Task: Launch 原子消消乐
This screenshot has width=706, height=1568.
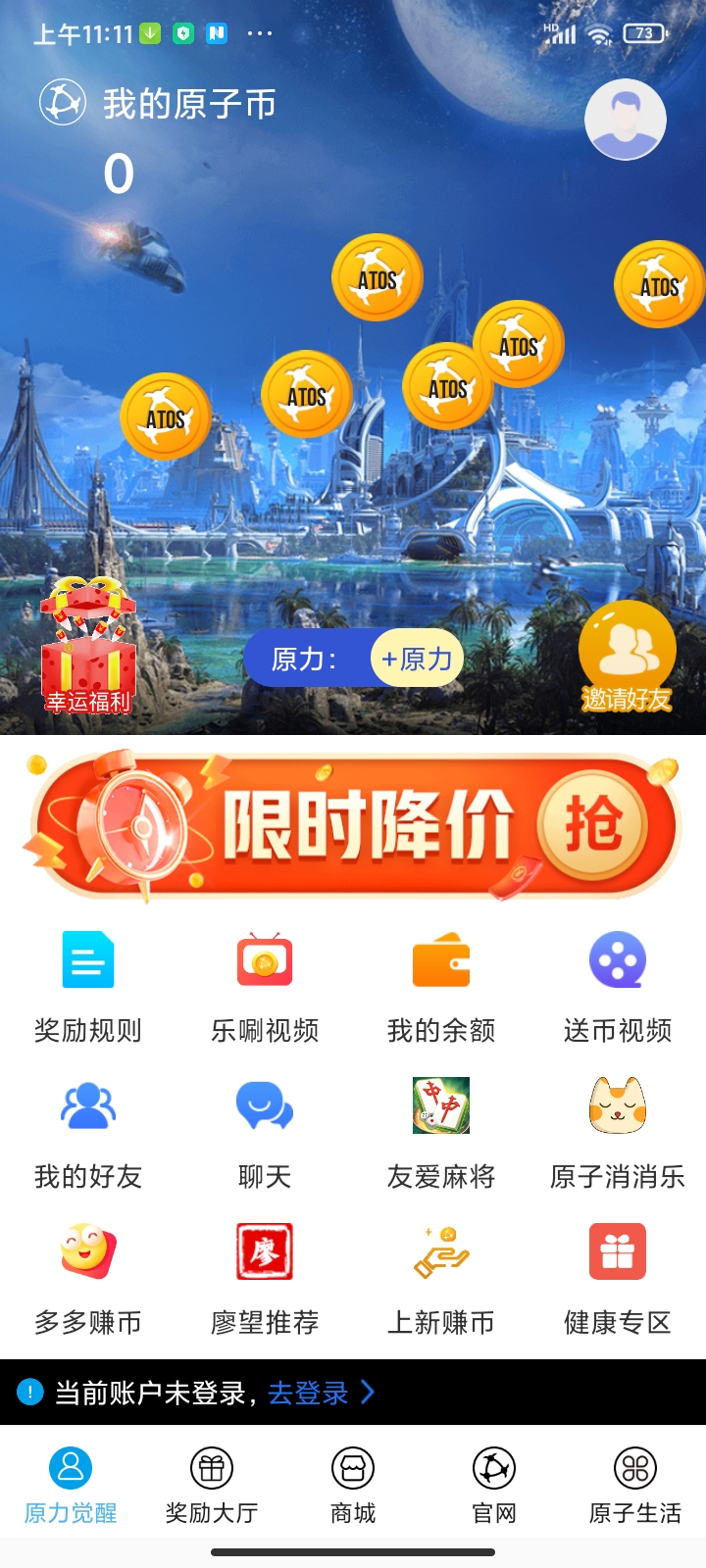Action: click(618, 1131)
